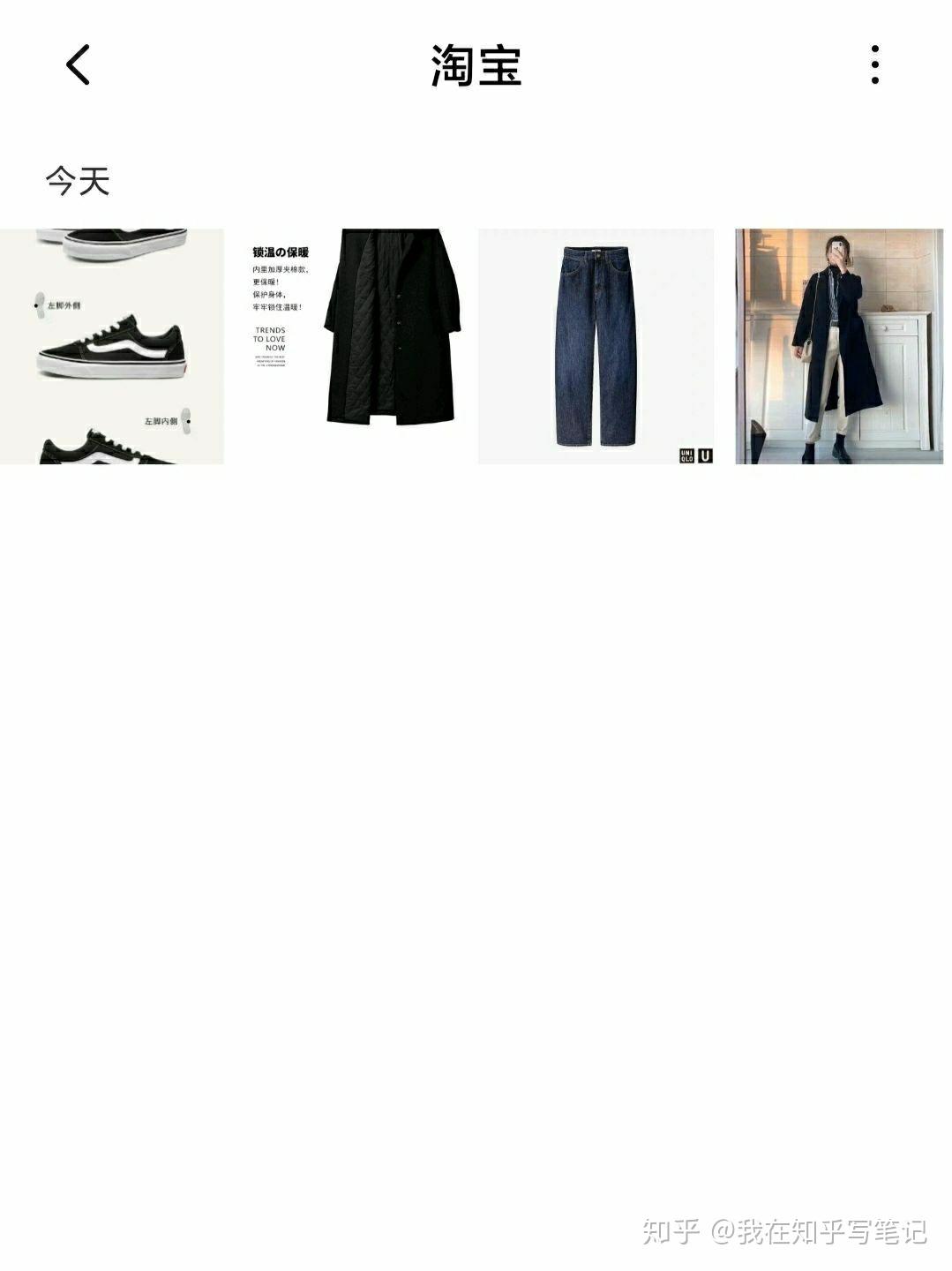The width and height of the screenshot is (952, 1271).
Task: Open the three-dot overflow menu
Action: coord(874,65)
